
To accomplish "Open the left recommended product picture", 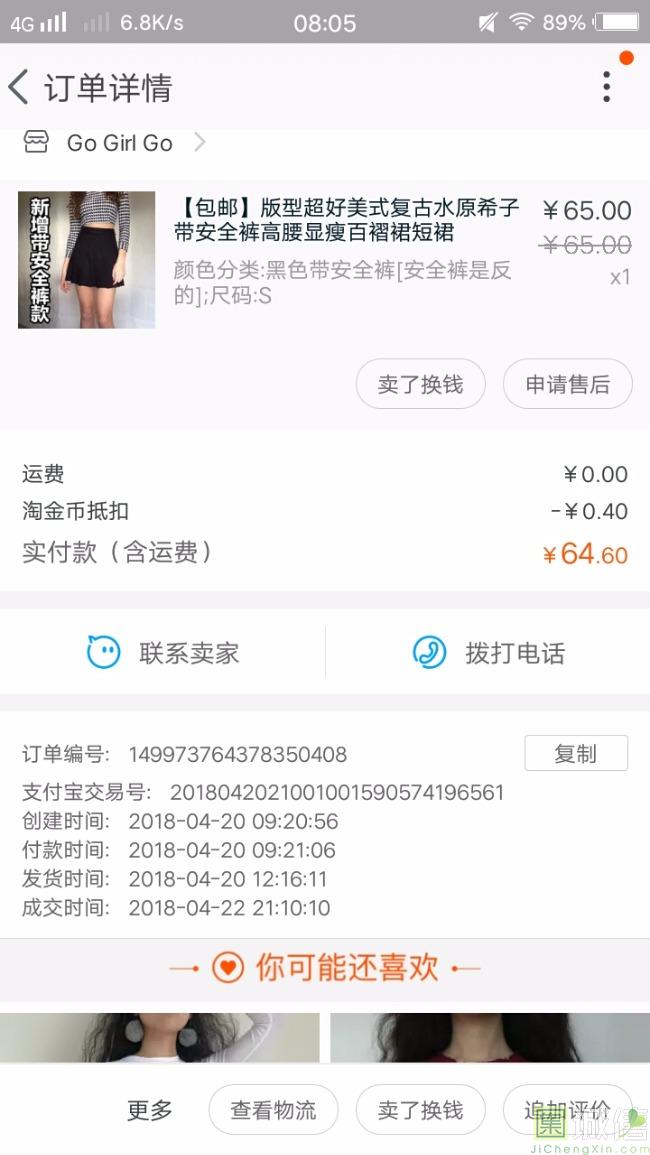I will pyautogui.click(x=160, y=1037).
